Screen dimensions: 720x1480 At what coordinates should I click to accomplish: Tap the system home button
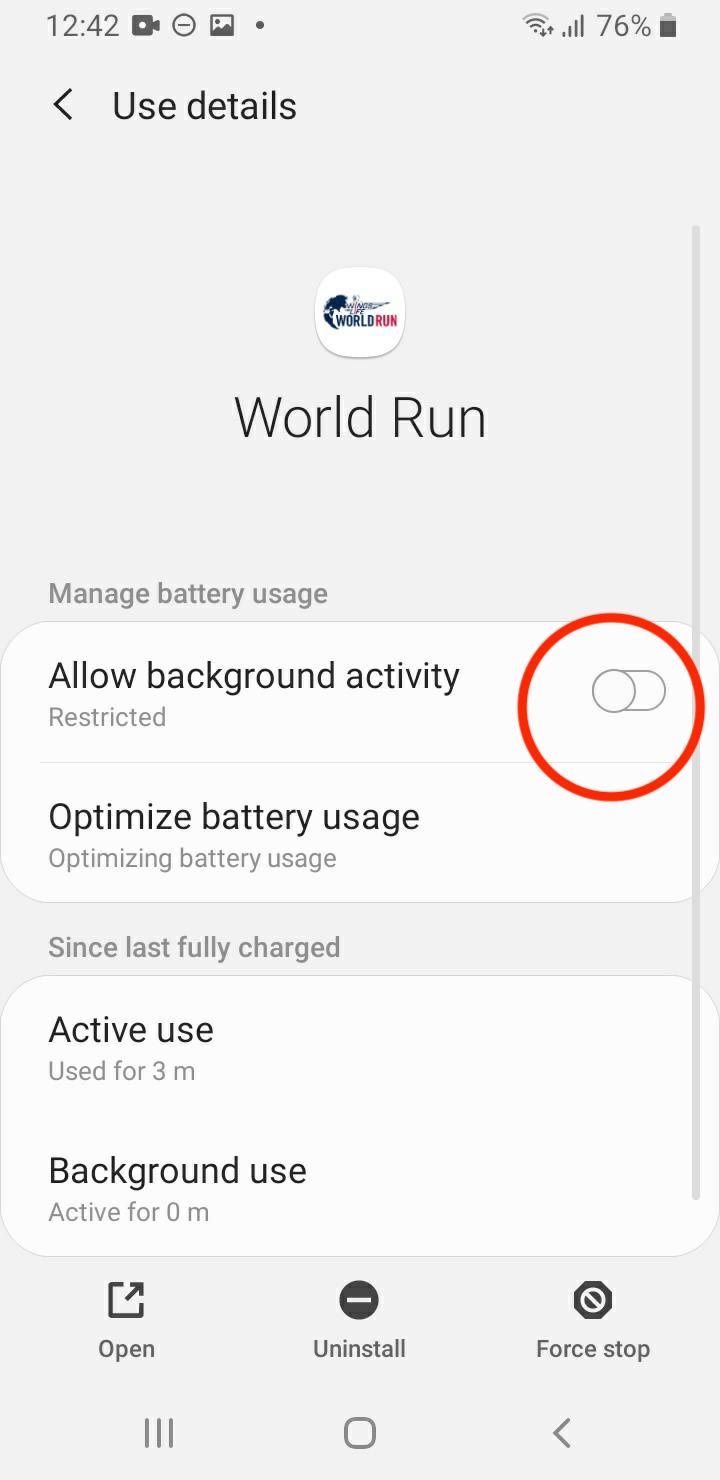tap(359, 1433)
